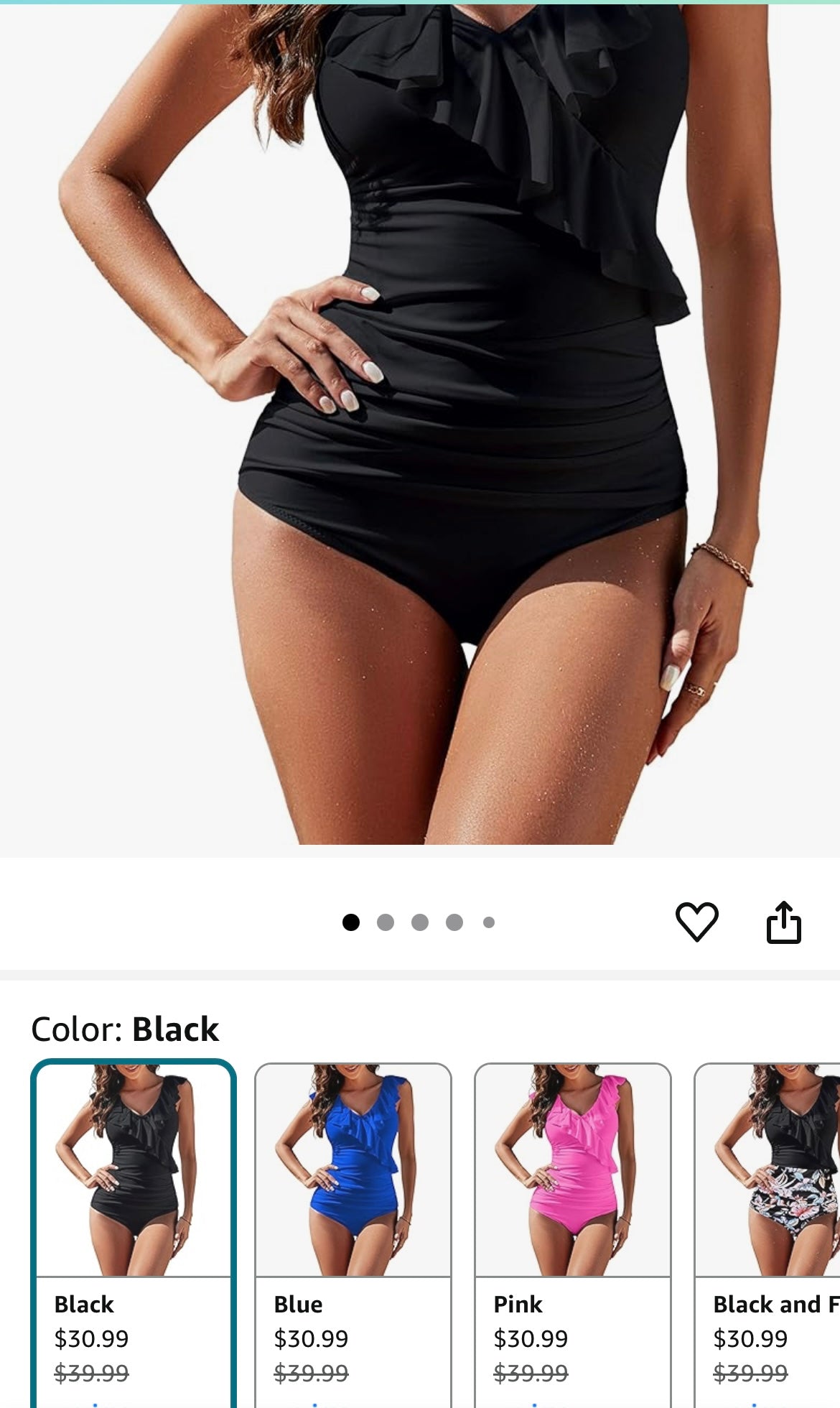The height and width of the screenshot is (1408, 840).
Task: Pick the Pink color variant
Action: click(573, 1221)
